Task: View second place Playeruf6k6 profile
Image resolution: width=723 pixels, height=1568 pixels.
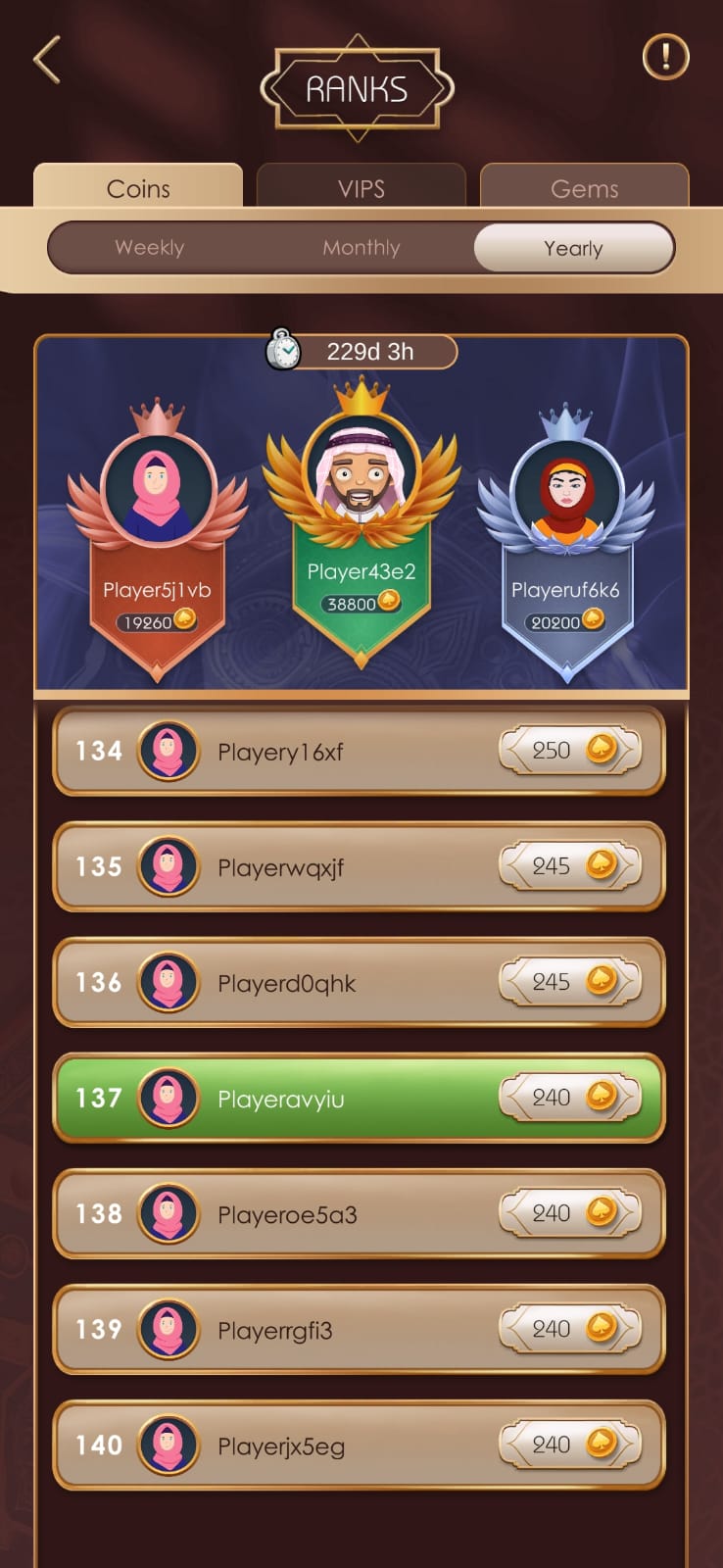Action: [x=566, y=539]
